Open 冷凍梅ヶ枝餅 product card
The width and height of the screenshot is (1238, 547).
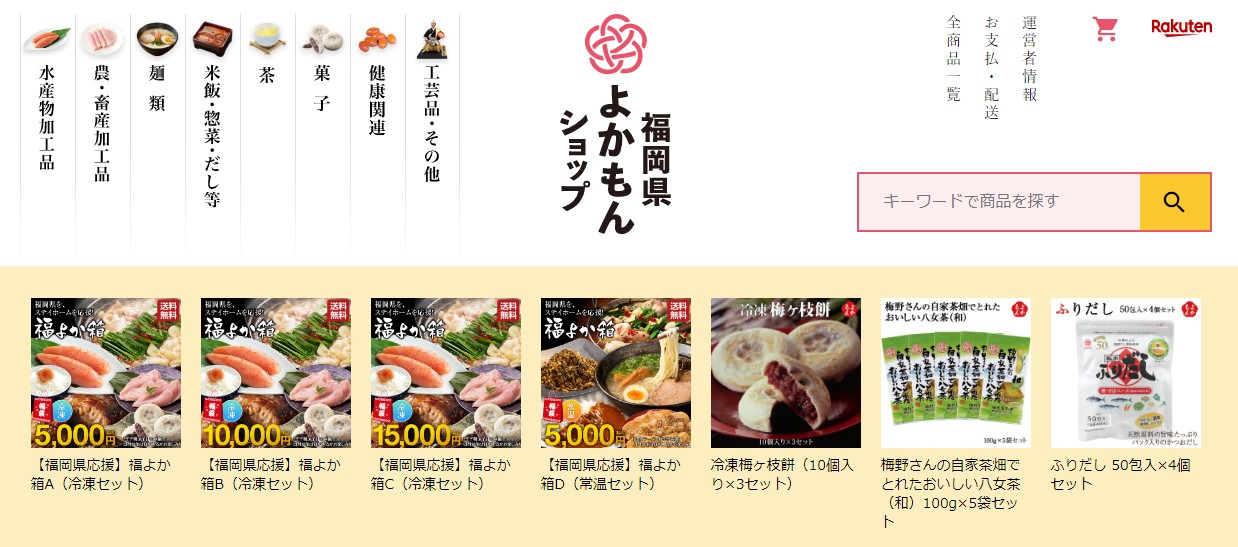tap(786, 372)
